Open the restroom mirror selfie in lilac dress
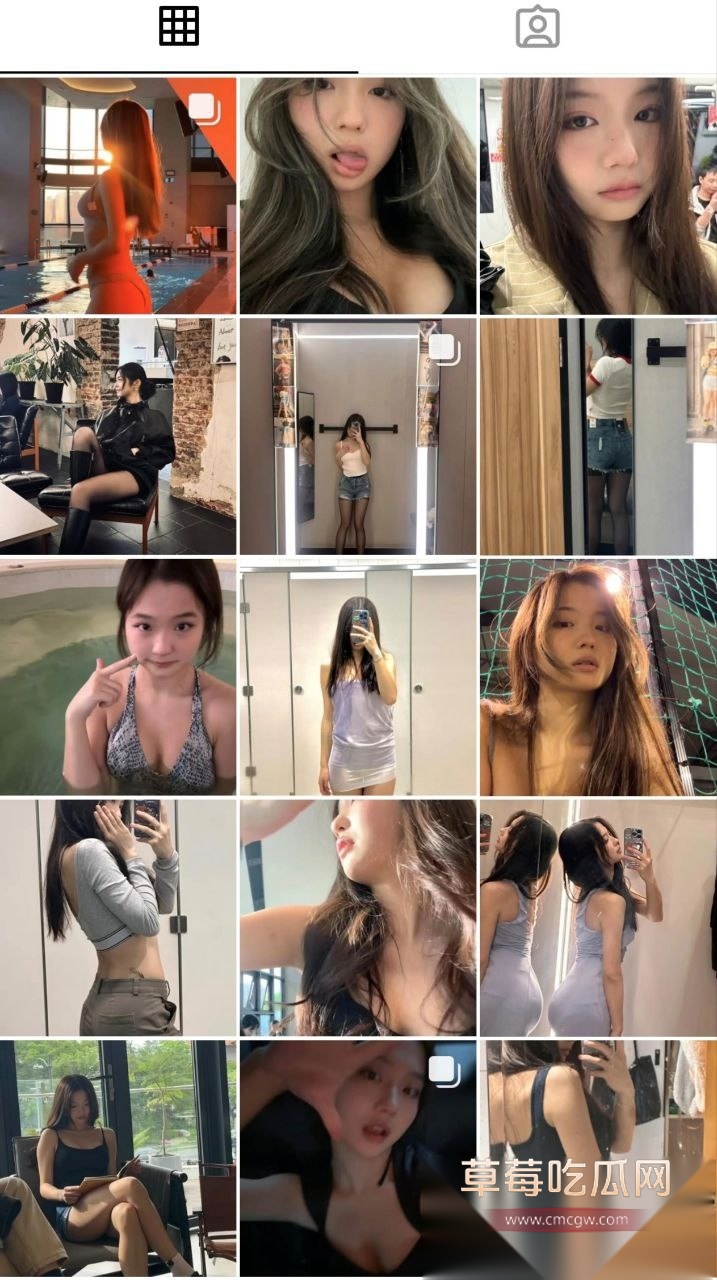 point(358,677)
